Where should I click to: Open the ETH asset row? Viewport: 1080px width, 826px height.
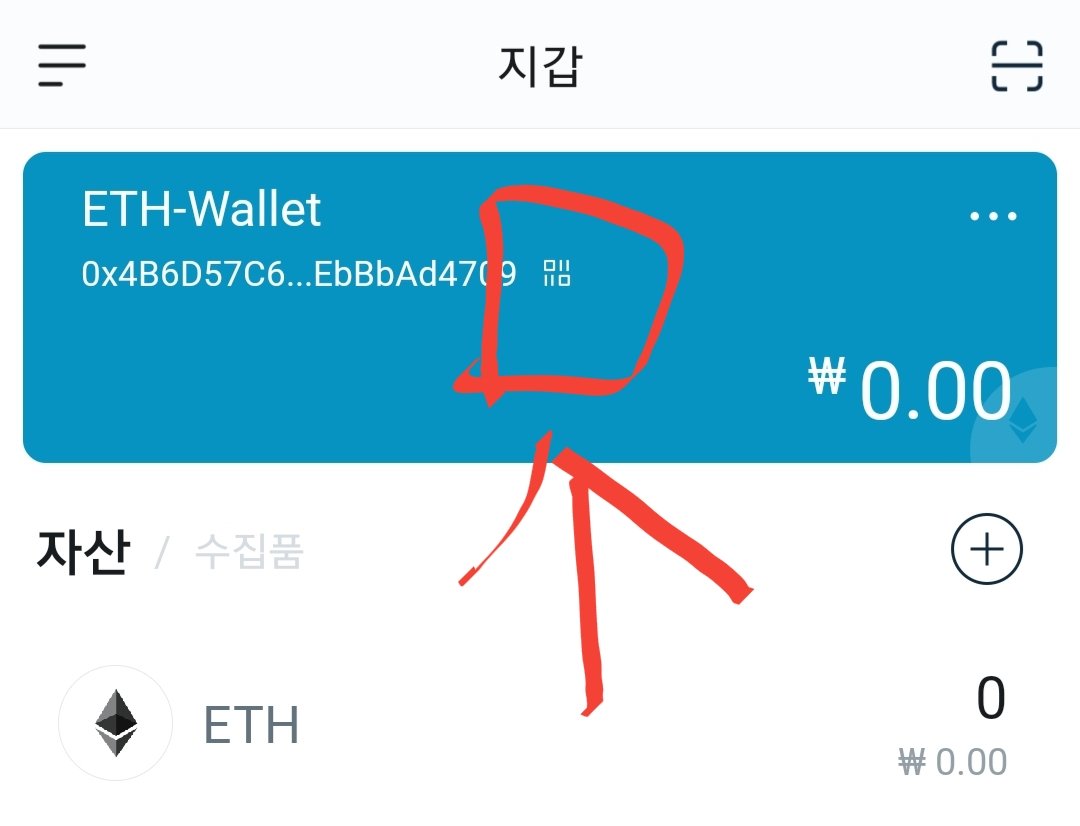(x=540, y=724)
